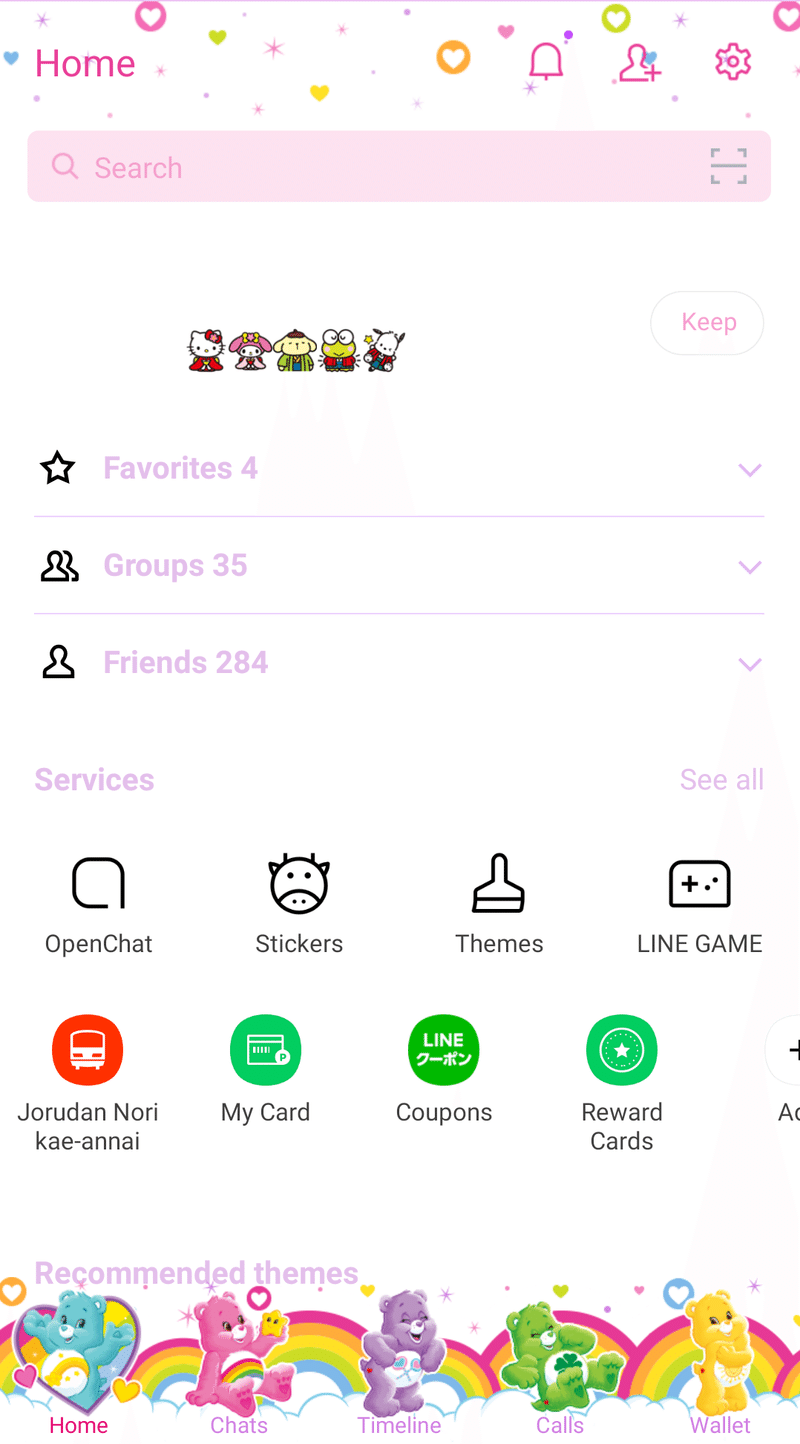Viewport: 800px width, 1444px height.
Task: Open Reward Cards
Action: click(x=622, y=1080)
